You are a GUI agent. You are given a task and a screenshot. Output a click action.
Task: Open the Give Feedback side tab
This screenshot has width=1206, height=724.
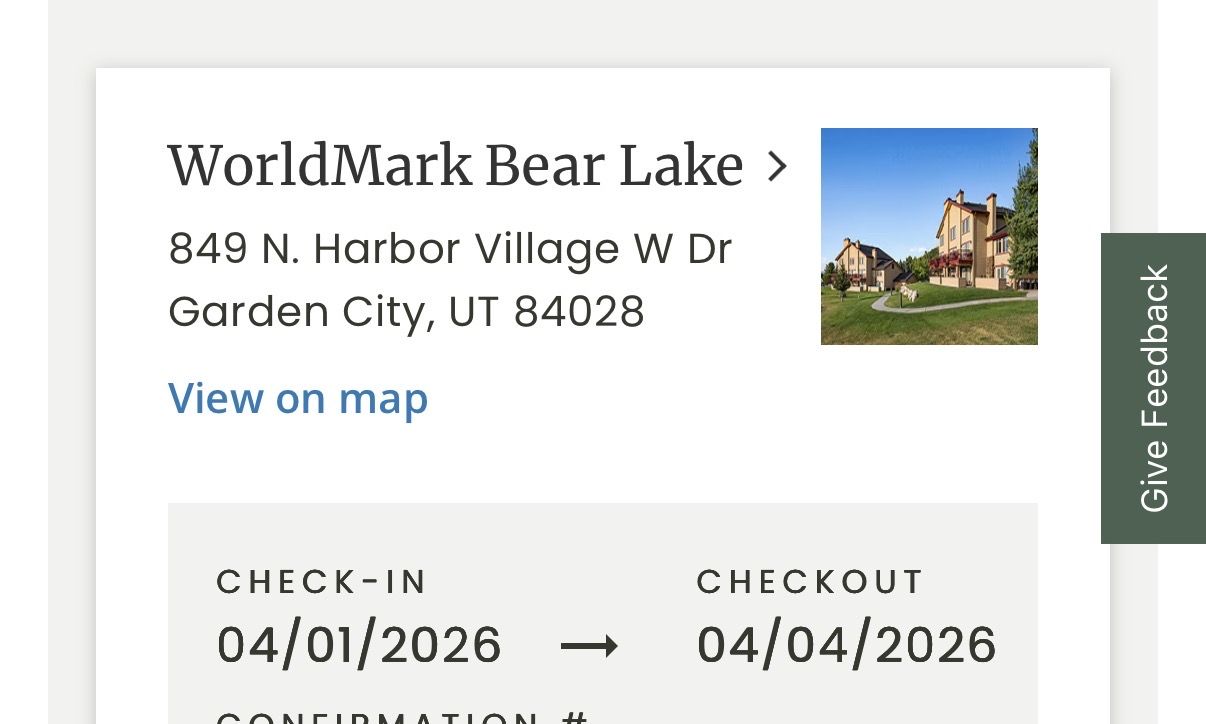pos(1153,388)
